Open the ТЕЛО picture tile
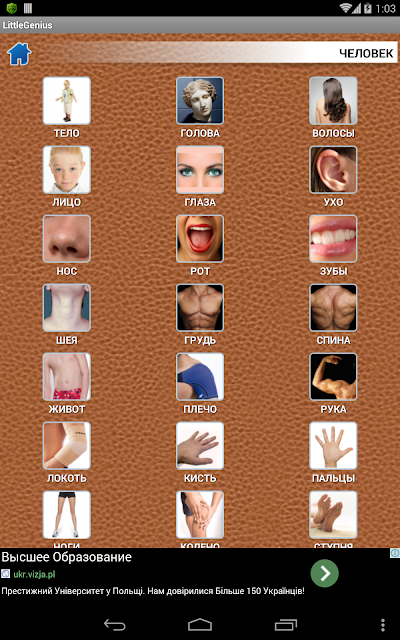This screenshot has width=400, height=640. [x=67, y=101]
